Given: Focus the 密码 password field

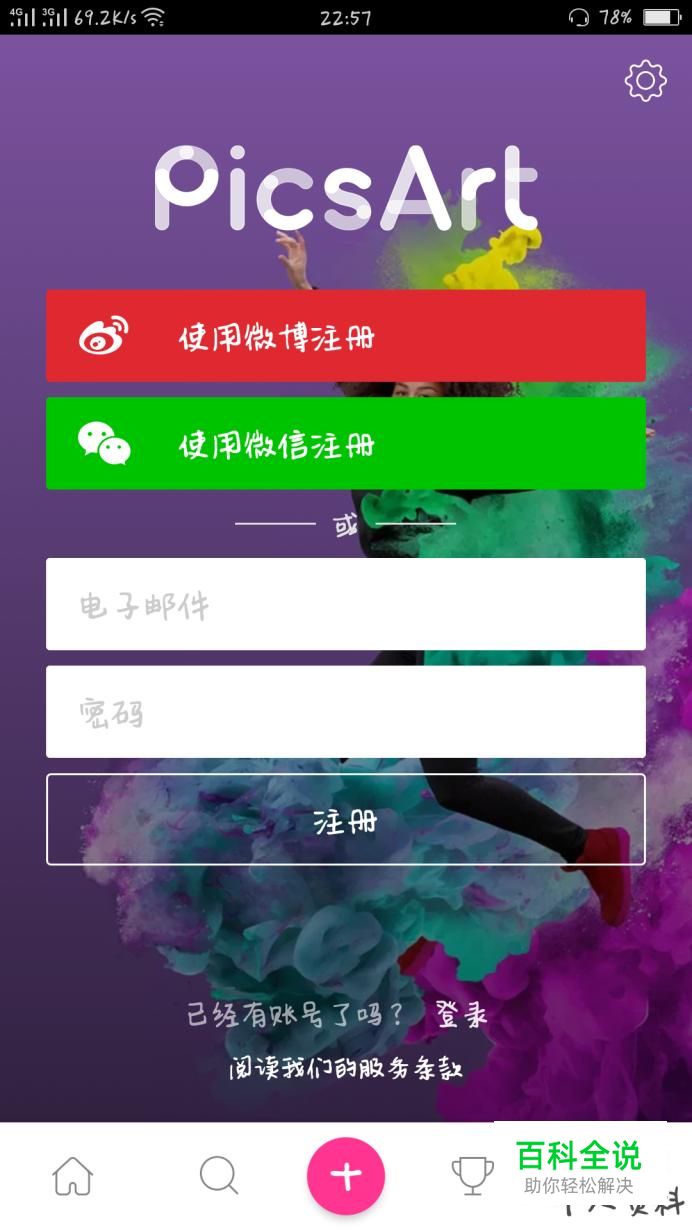Looking at the screenshot, I should click(x=345, y=712).
